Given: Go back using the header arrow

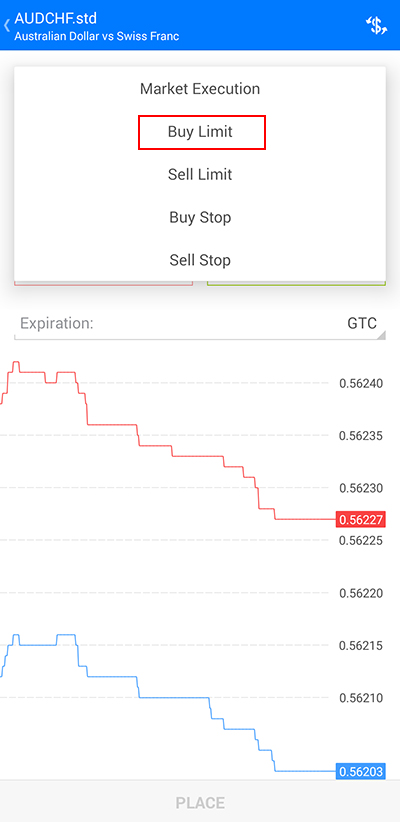Looking at the screenshot, I should (7, 25).
